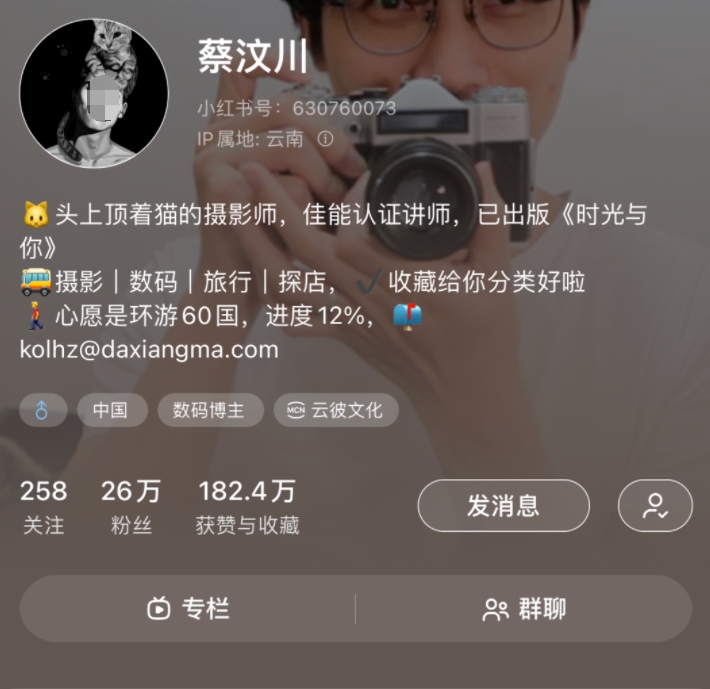
Task: Tap the following status icon button
Action: click(x=655, y=506)
